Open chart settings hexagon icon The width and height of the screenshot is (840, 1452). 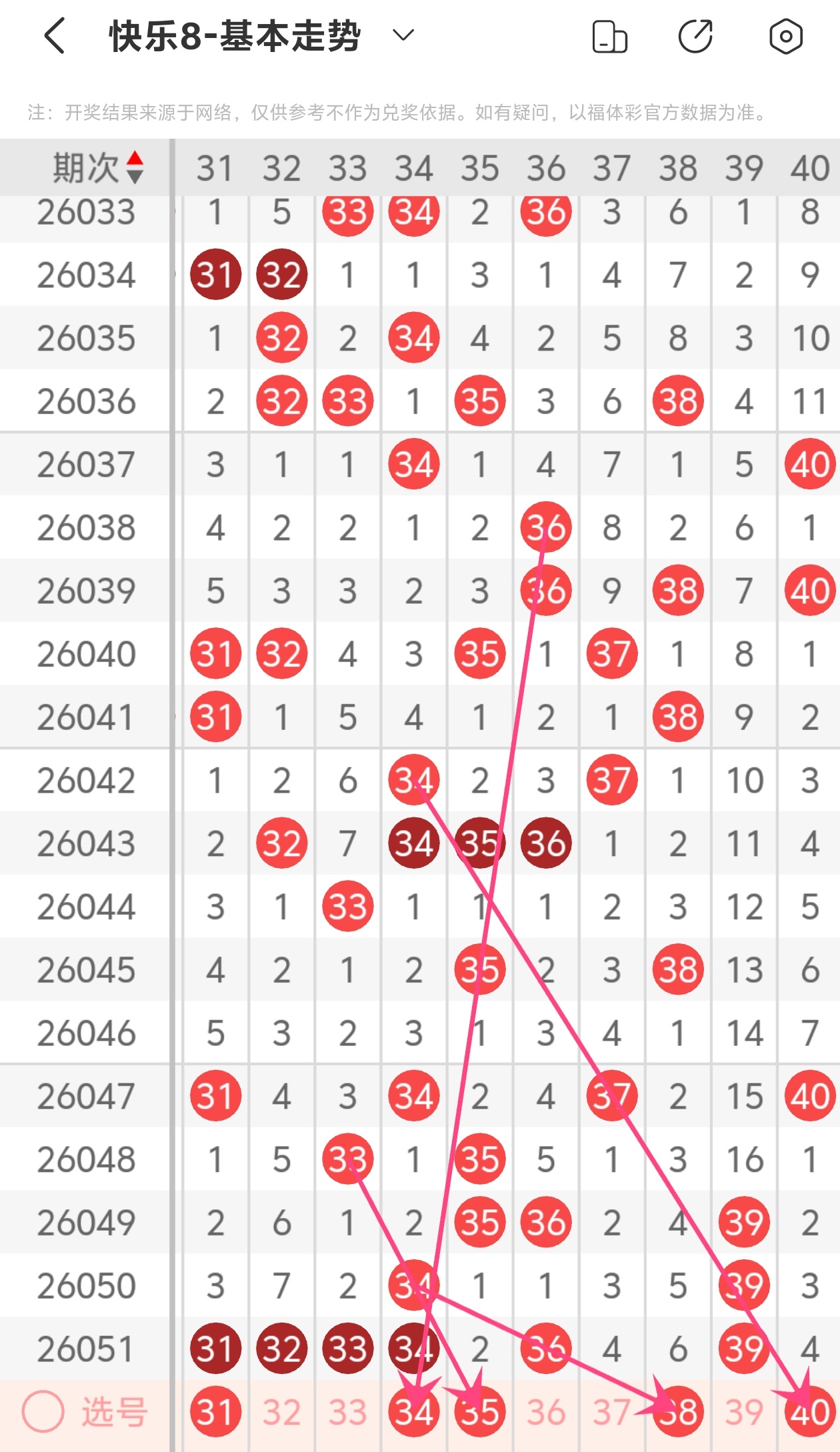point(785,37)
